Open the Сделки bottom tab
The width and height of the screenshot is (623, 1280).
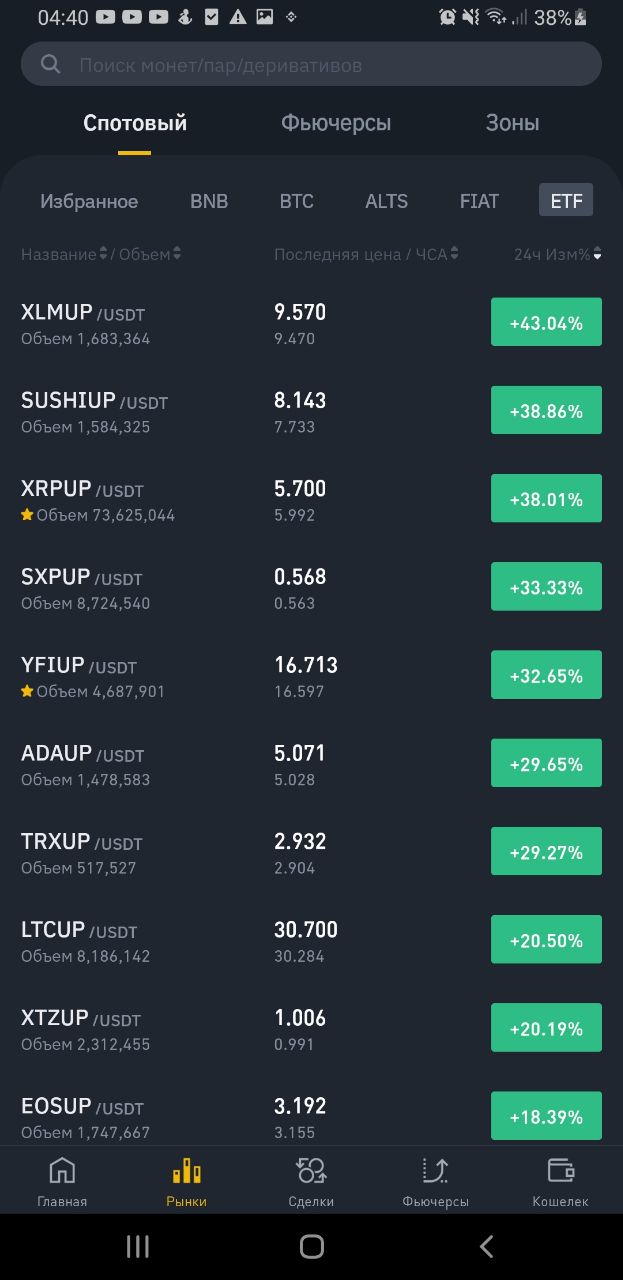311,1182
